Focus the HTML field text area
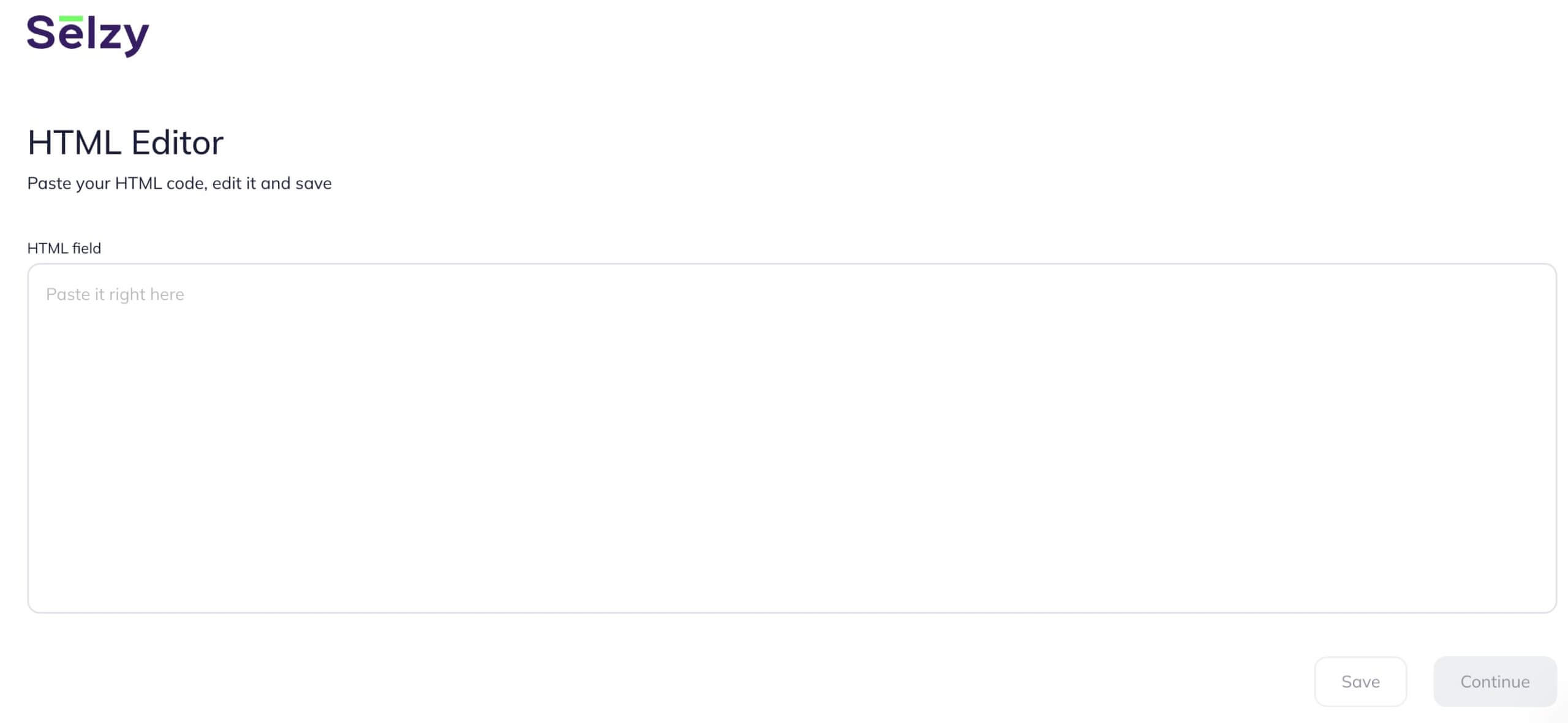 point(791,438)
